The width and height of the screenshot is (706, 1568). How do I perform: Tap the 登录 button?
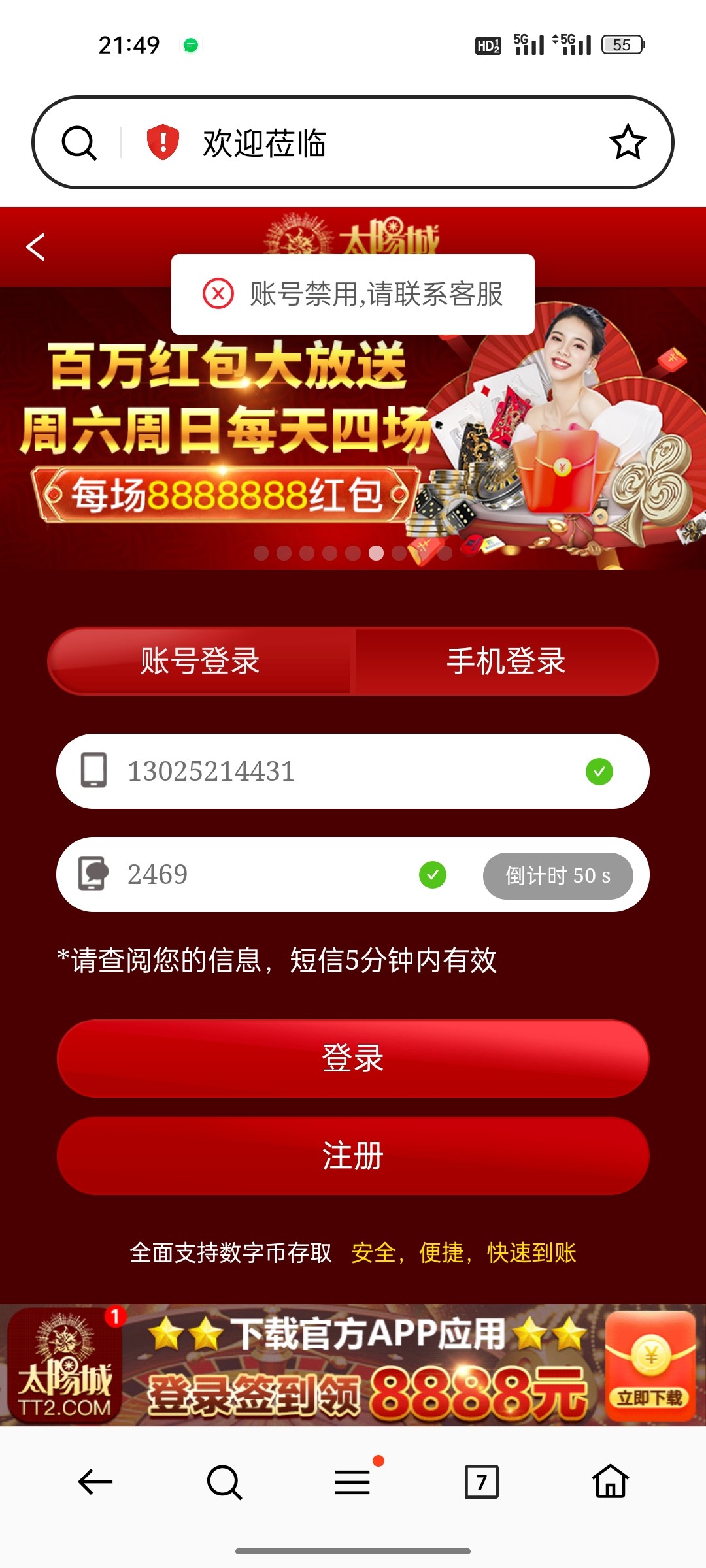coord(353,1058)
